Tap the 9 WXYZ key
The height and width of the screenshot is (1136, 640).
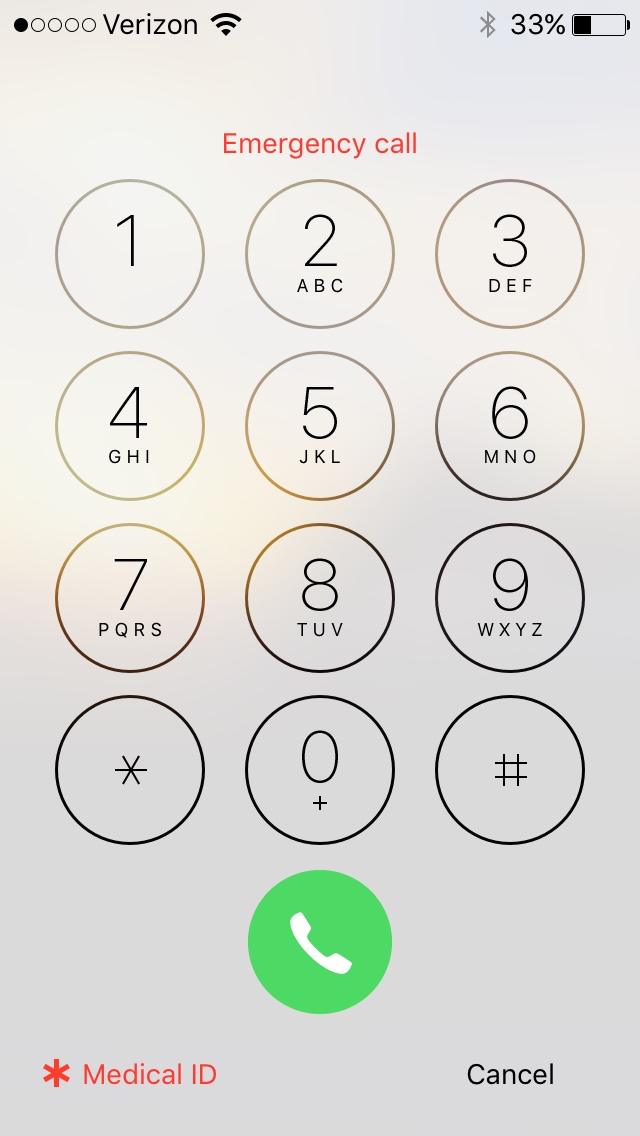510,598
